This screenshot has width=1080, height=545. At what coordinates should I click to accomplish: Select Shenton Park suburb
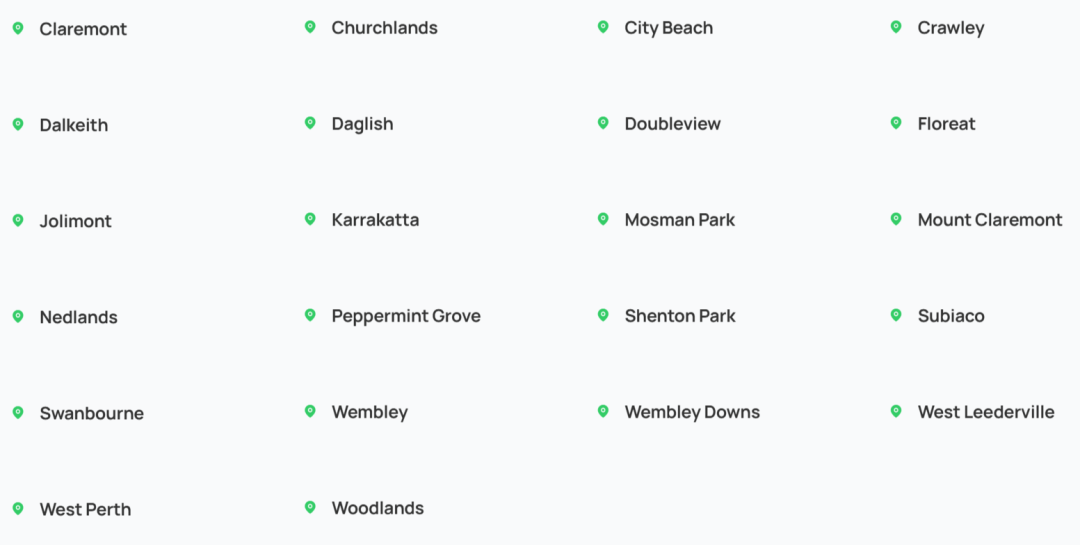point(679,316)
